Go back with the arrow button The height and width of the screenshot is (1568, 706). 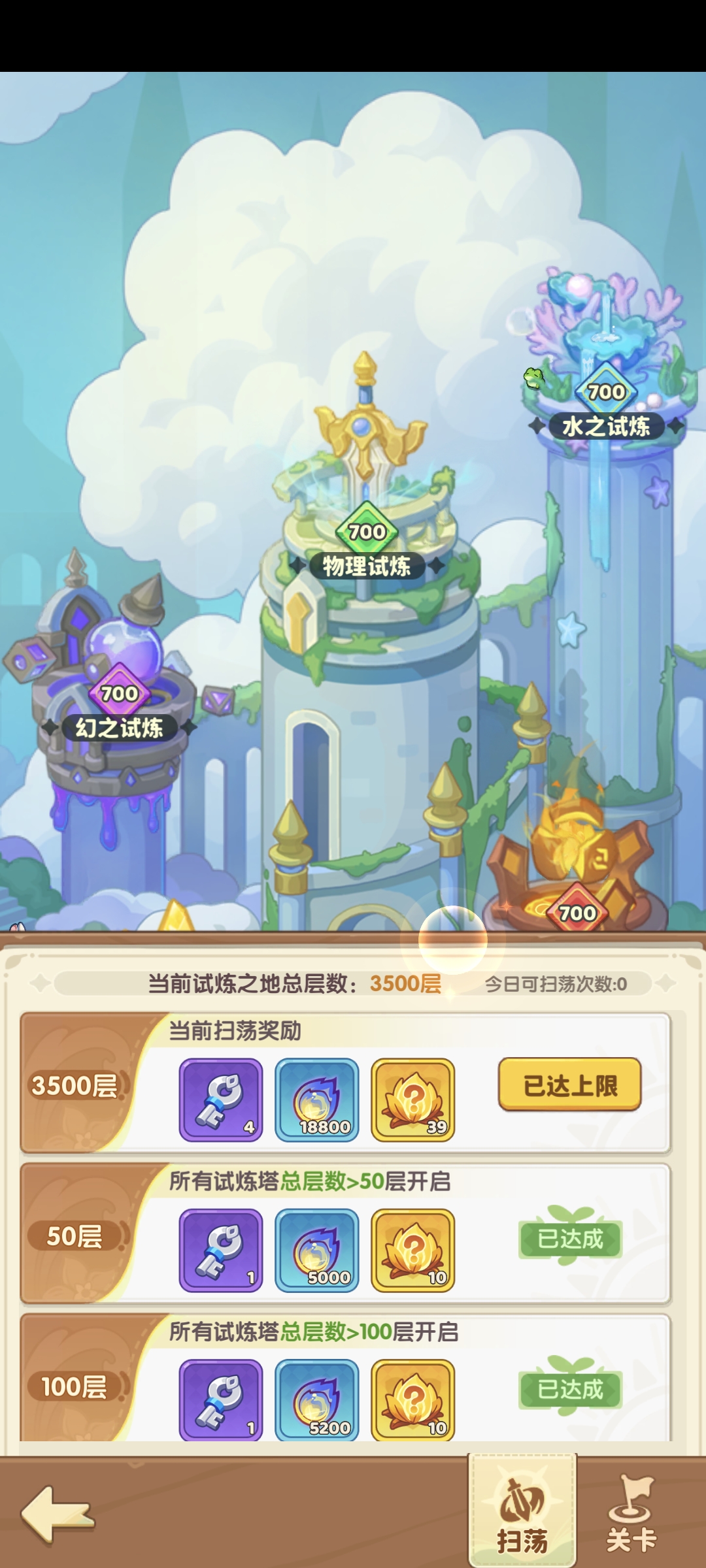pyautogui.click(x=58, y=1514)
